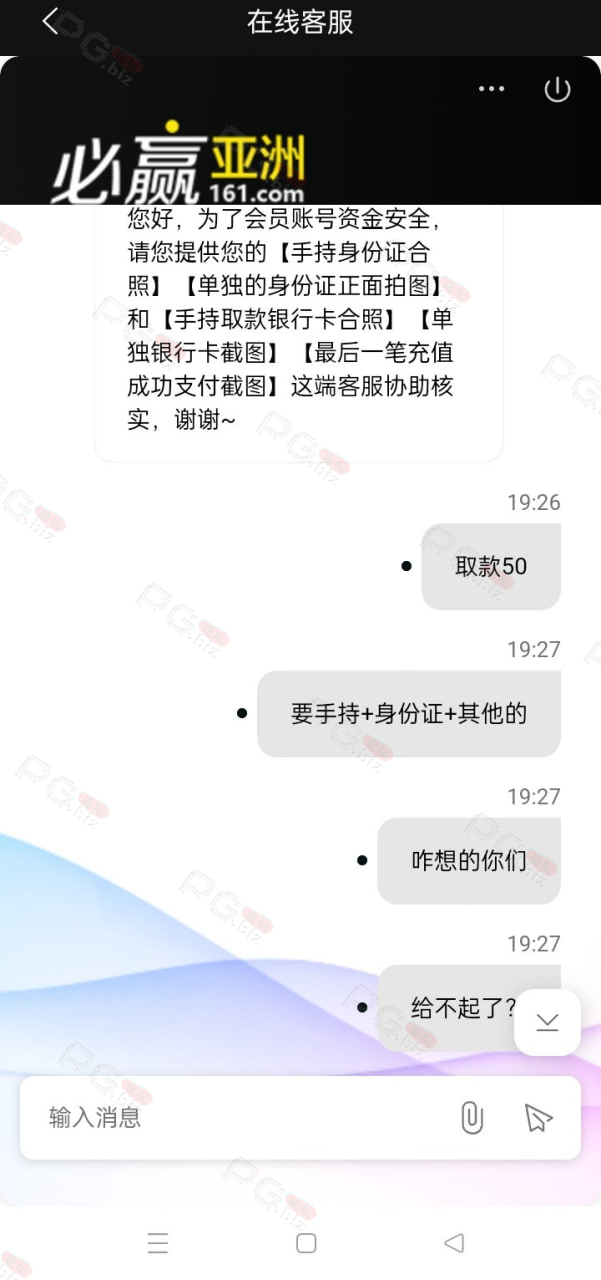
Task: Attach a file with the paperclip icon
Action: (472, 1118)
